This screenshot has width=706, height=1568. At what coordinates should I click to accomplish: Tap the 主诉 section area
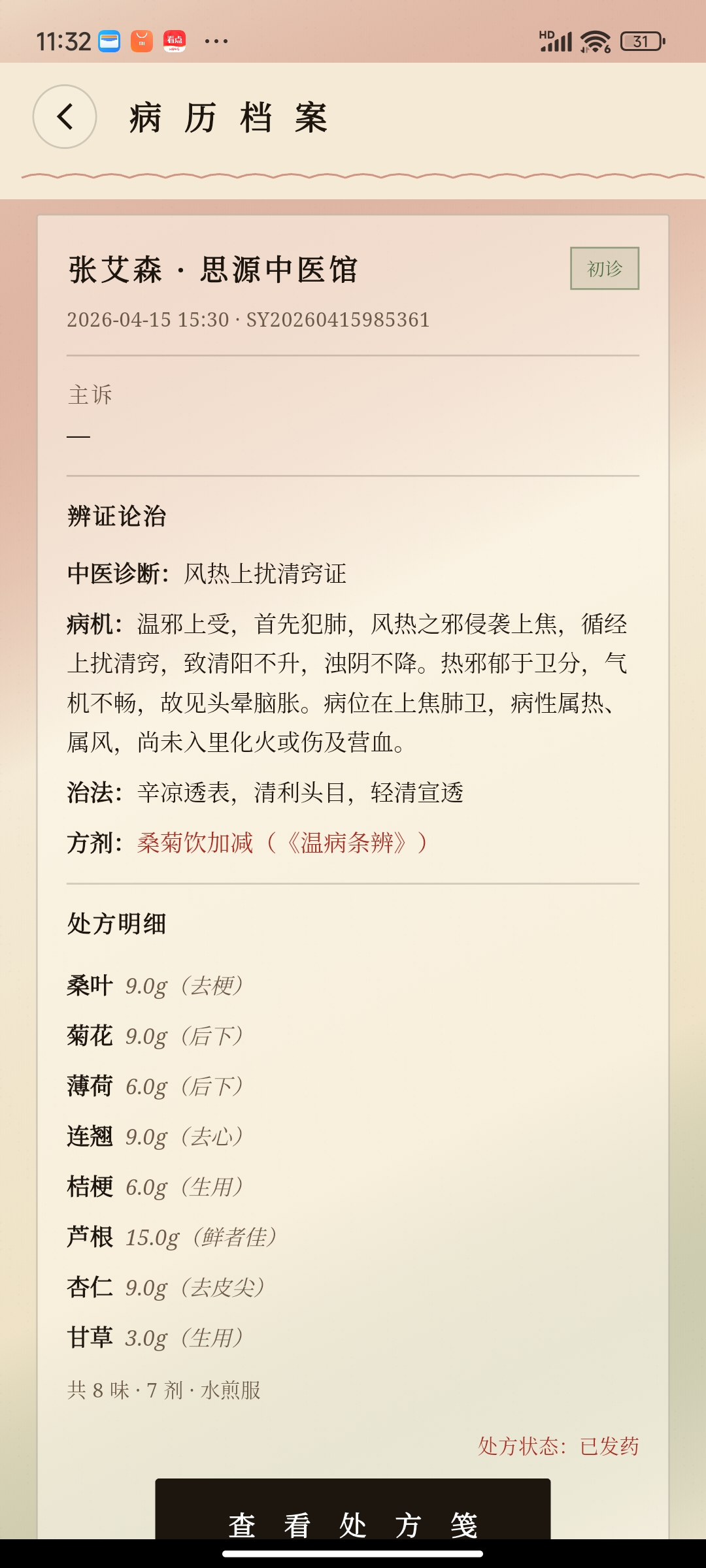click(90, 394)
